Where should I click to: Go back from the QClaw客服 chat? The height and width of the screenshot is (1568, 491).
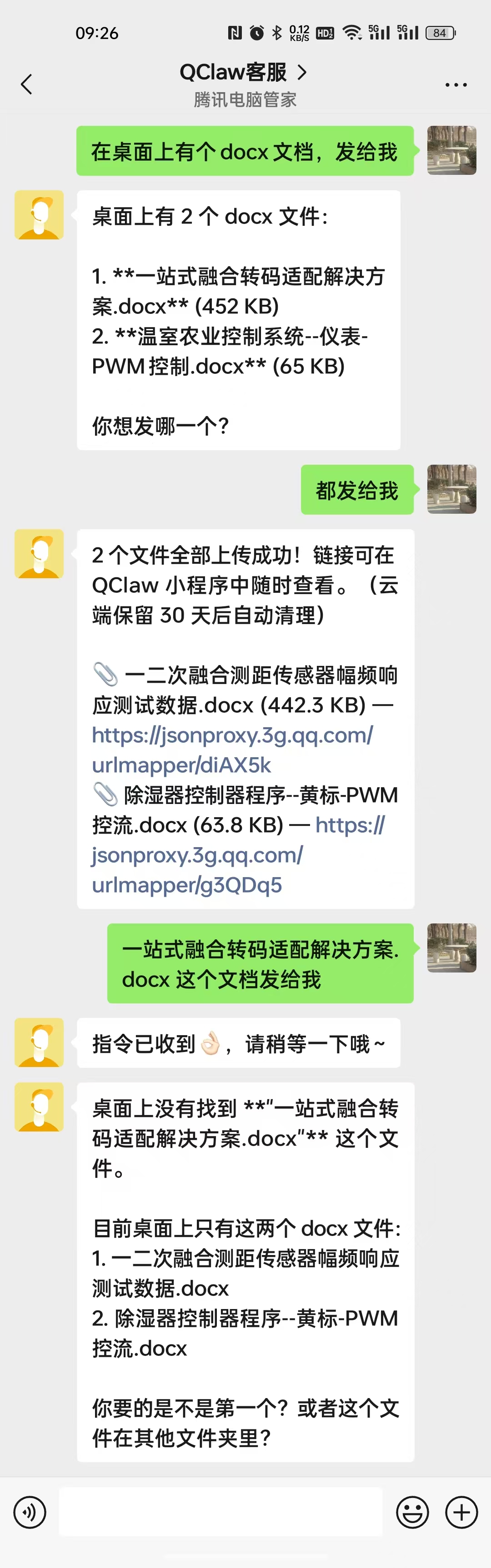coord(26,84)
